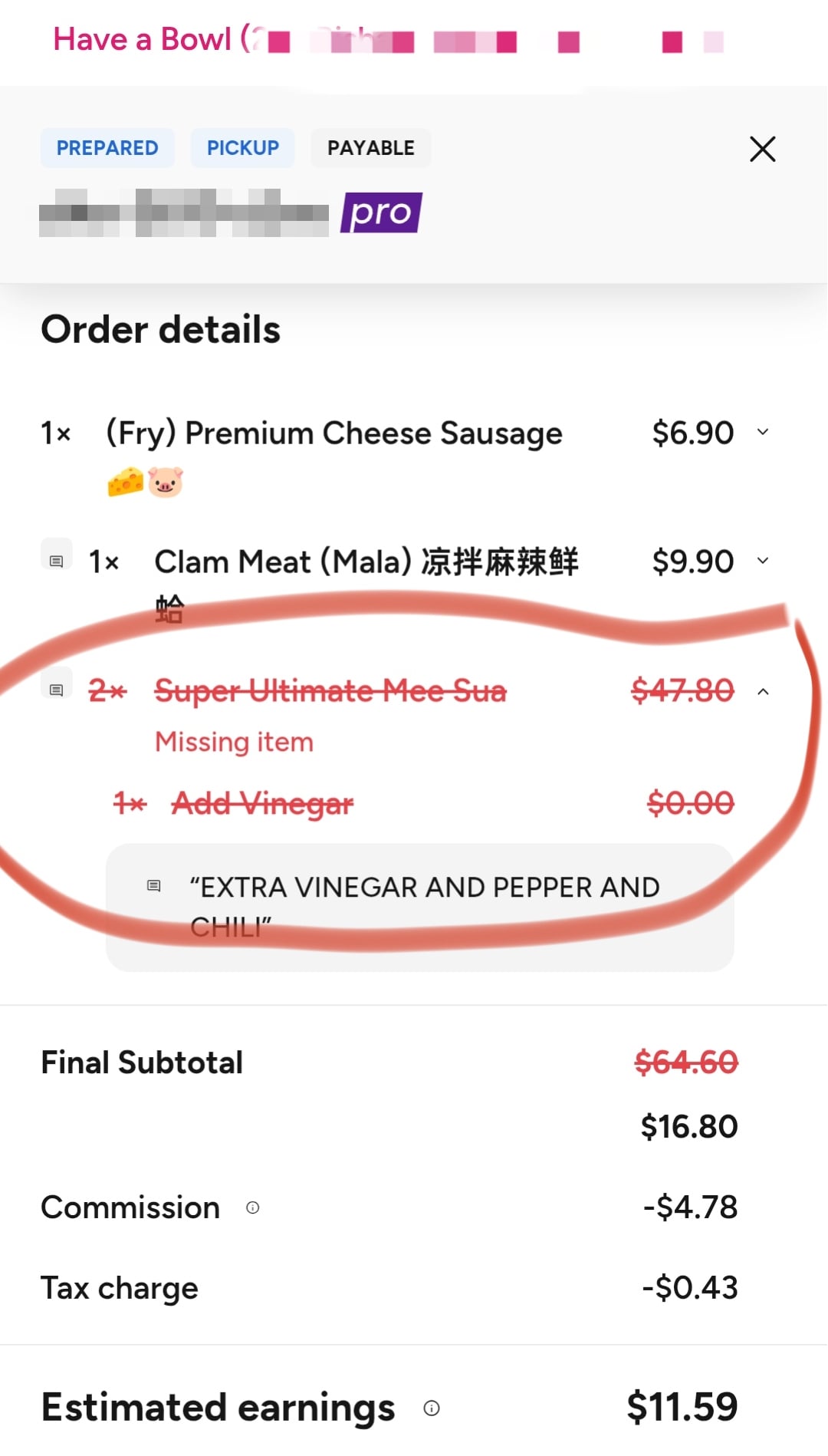Select the PREPARED status chip

click(x=107, y=147)
